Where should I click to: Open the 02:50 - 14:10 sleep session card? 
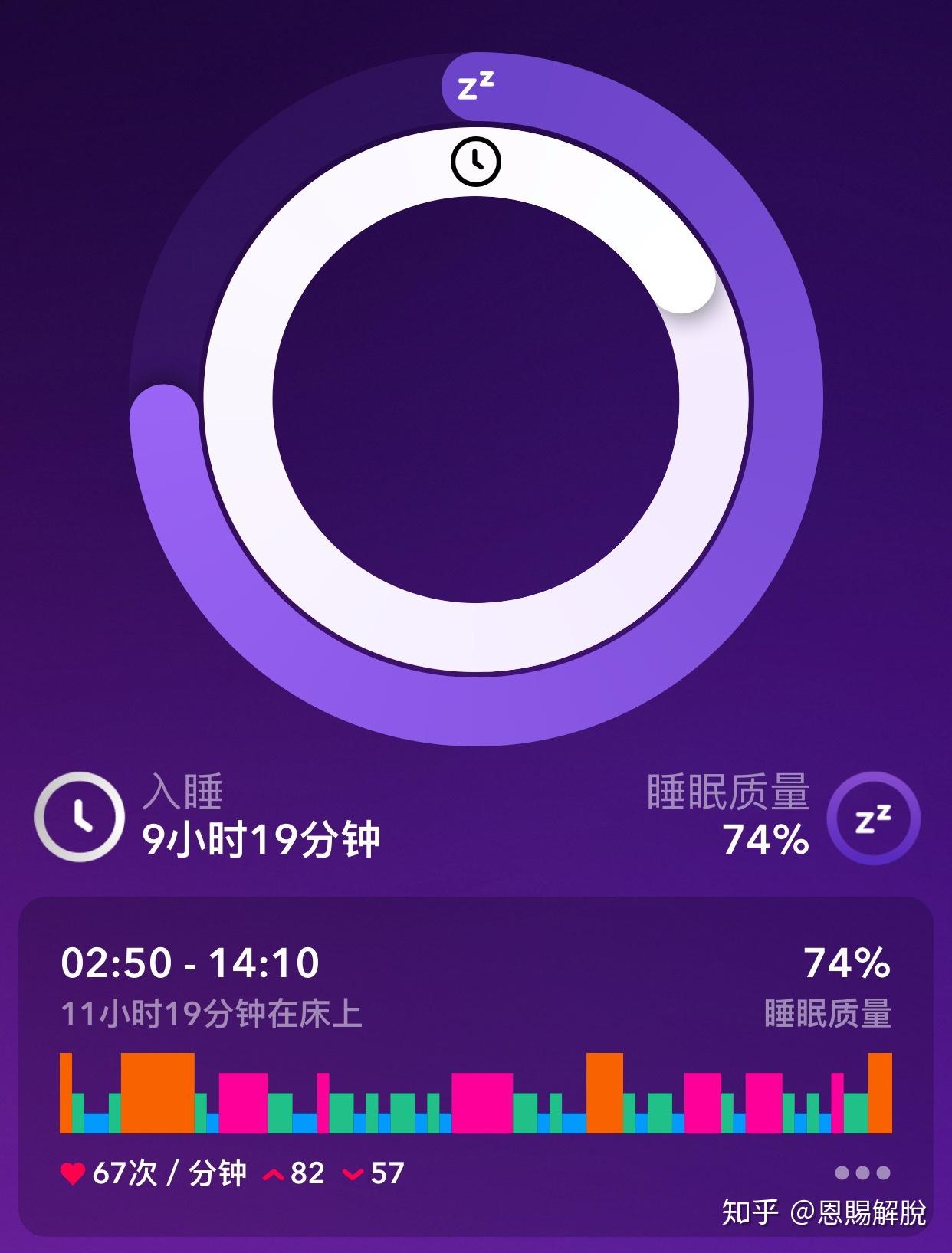pyautogui.click(x=475, y=989)
